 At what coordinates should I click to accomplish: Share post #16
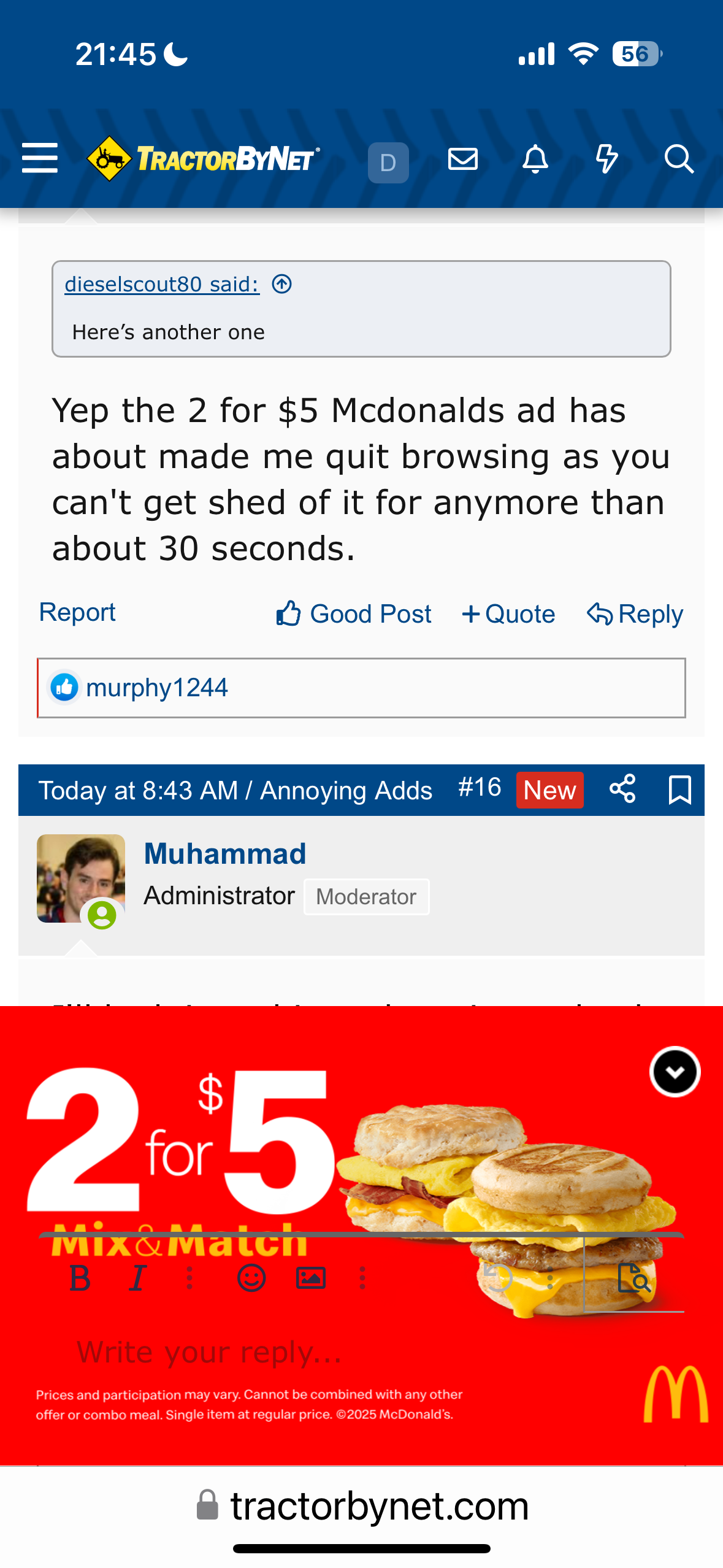point(622,789)
